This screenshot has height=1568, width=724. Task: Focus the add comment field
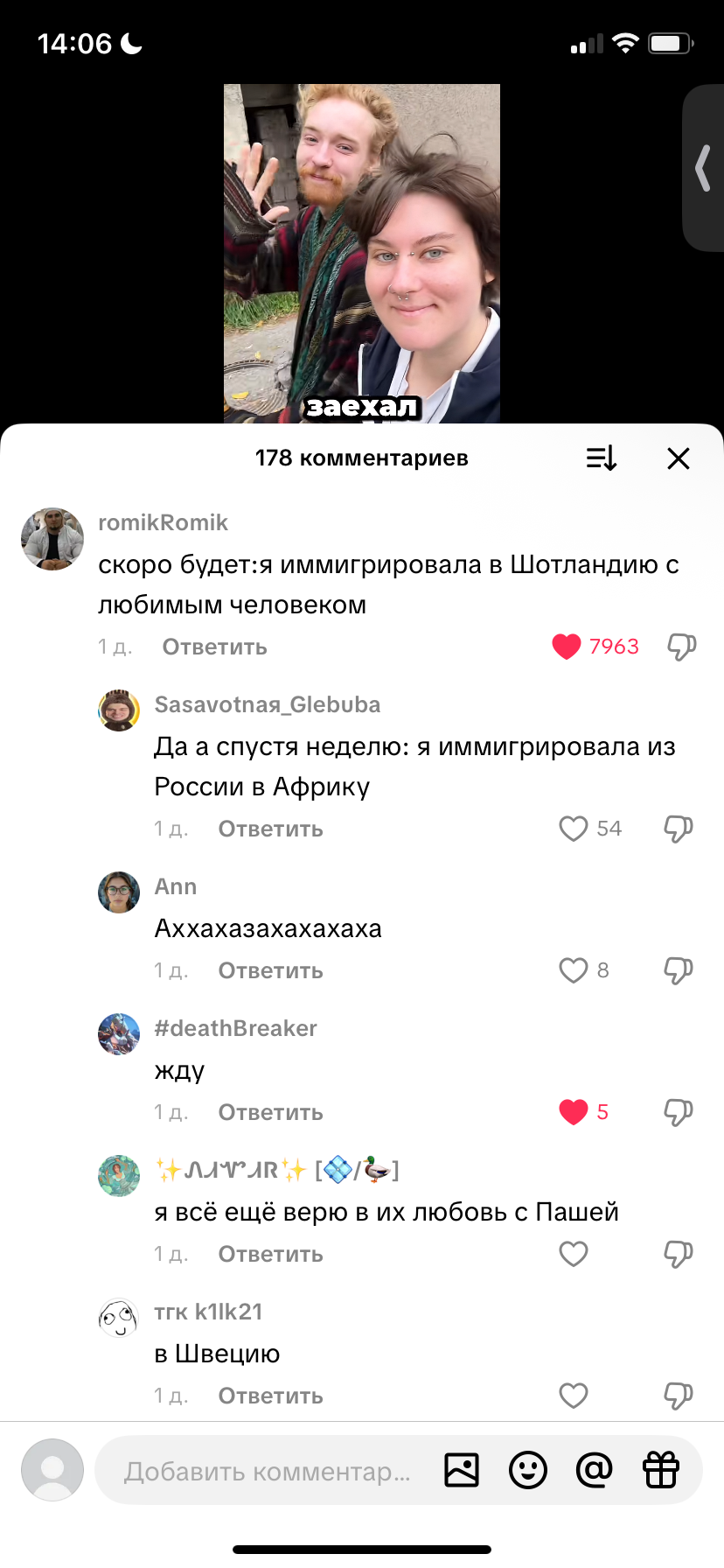pos(268,1471)
